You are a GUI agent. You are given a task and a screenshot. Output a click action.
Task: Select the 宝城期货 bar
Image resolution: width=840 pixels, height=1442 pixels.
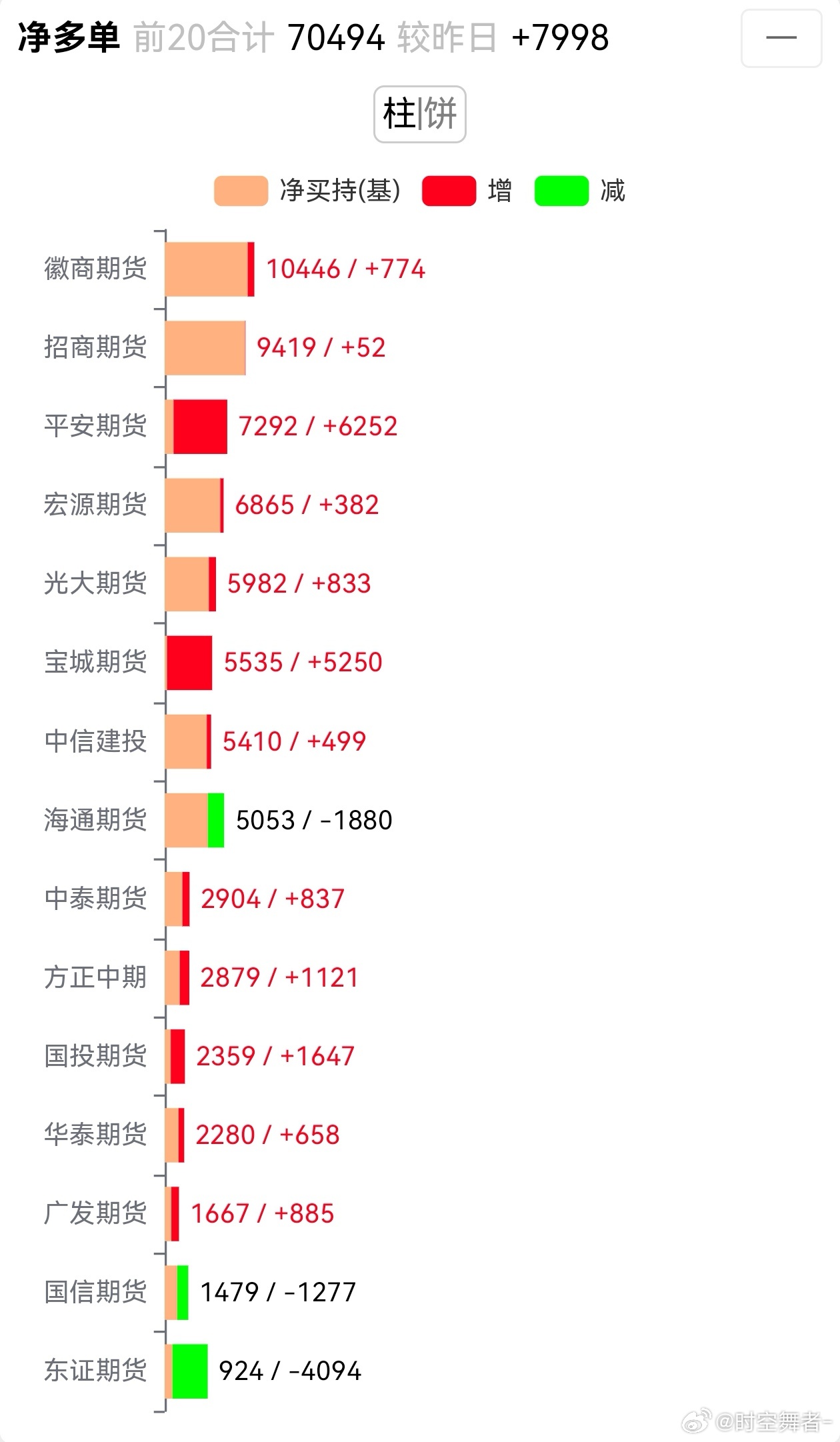190,662
